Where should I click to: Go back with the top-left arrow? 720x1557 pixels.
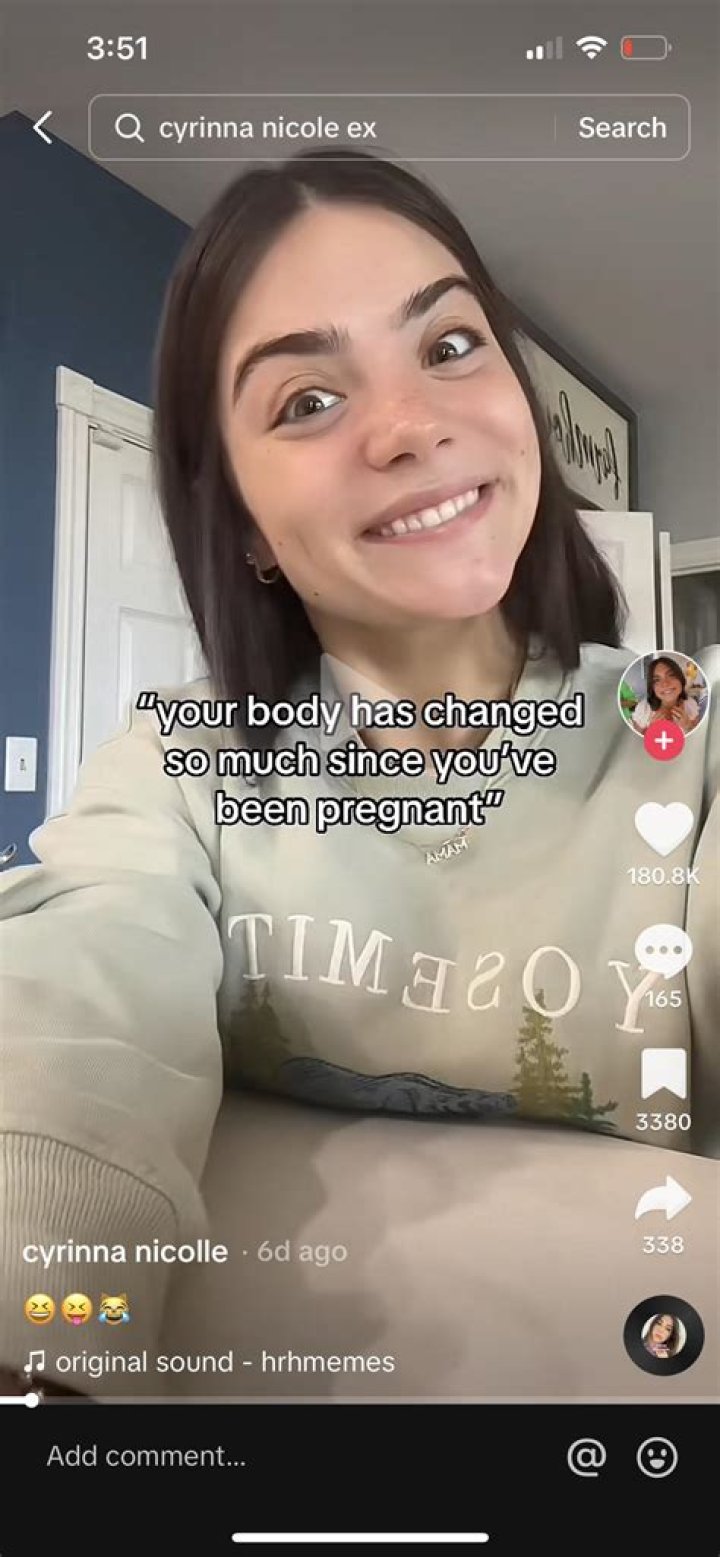(x=42, y=128)
